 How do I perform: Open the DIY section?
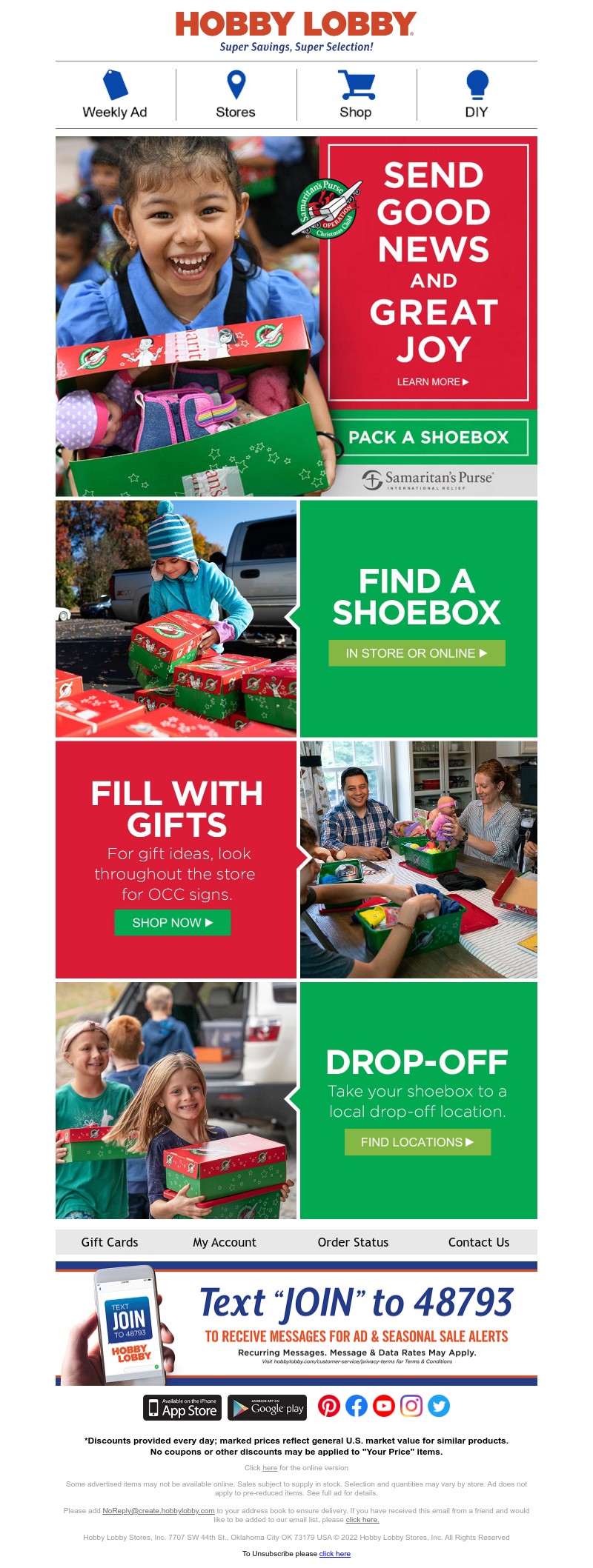coord(477,95)
